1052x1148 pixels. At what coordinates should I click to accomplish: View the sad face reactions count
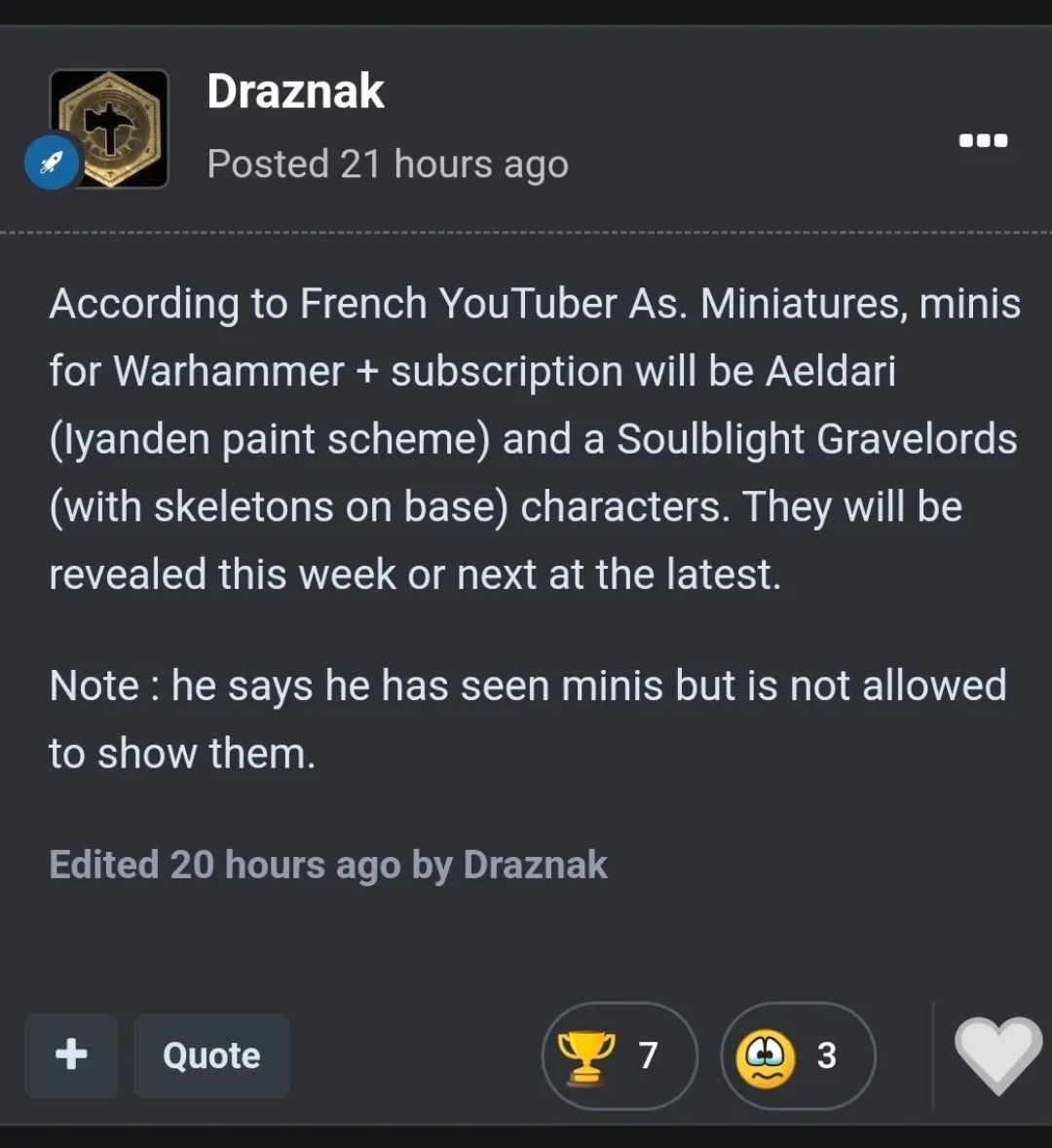(x=798, y=1055)
